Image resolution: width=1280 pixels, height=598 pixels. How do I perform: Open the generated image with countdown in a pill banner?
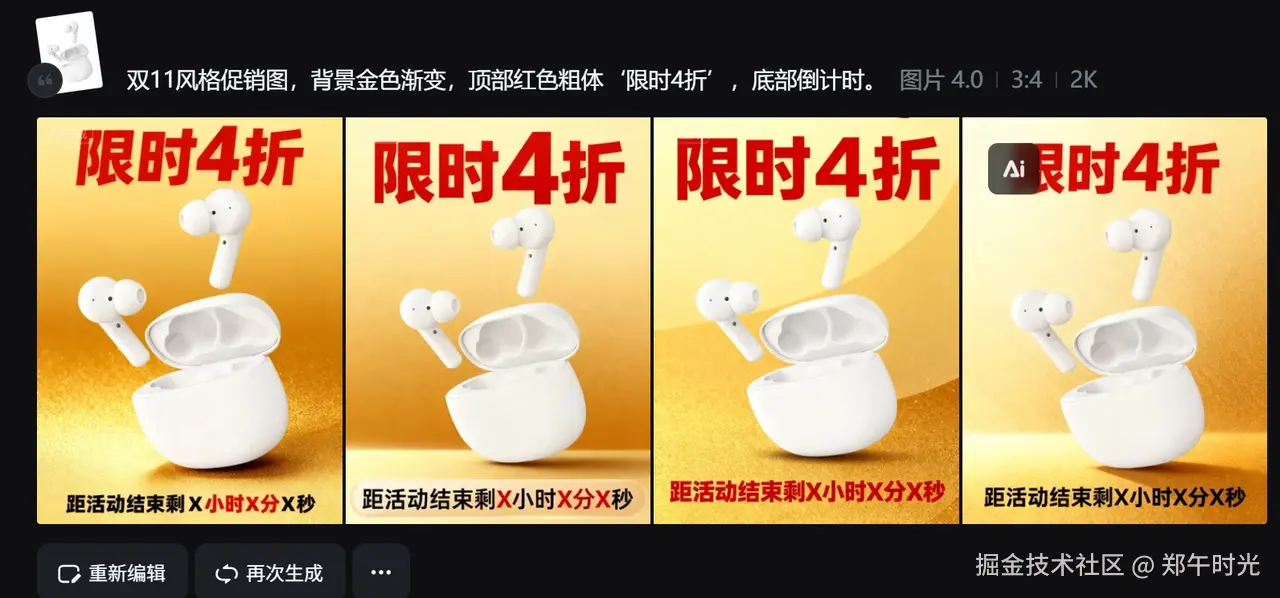[x=497, y=320]
